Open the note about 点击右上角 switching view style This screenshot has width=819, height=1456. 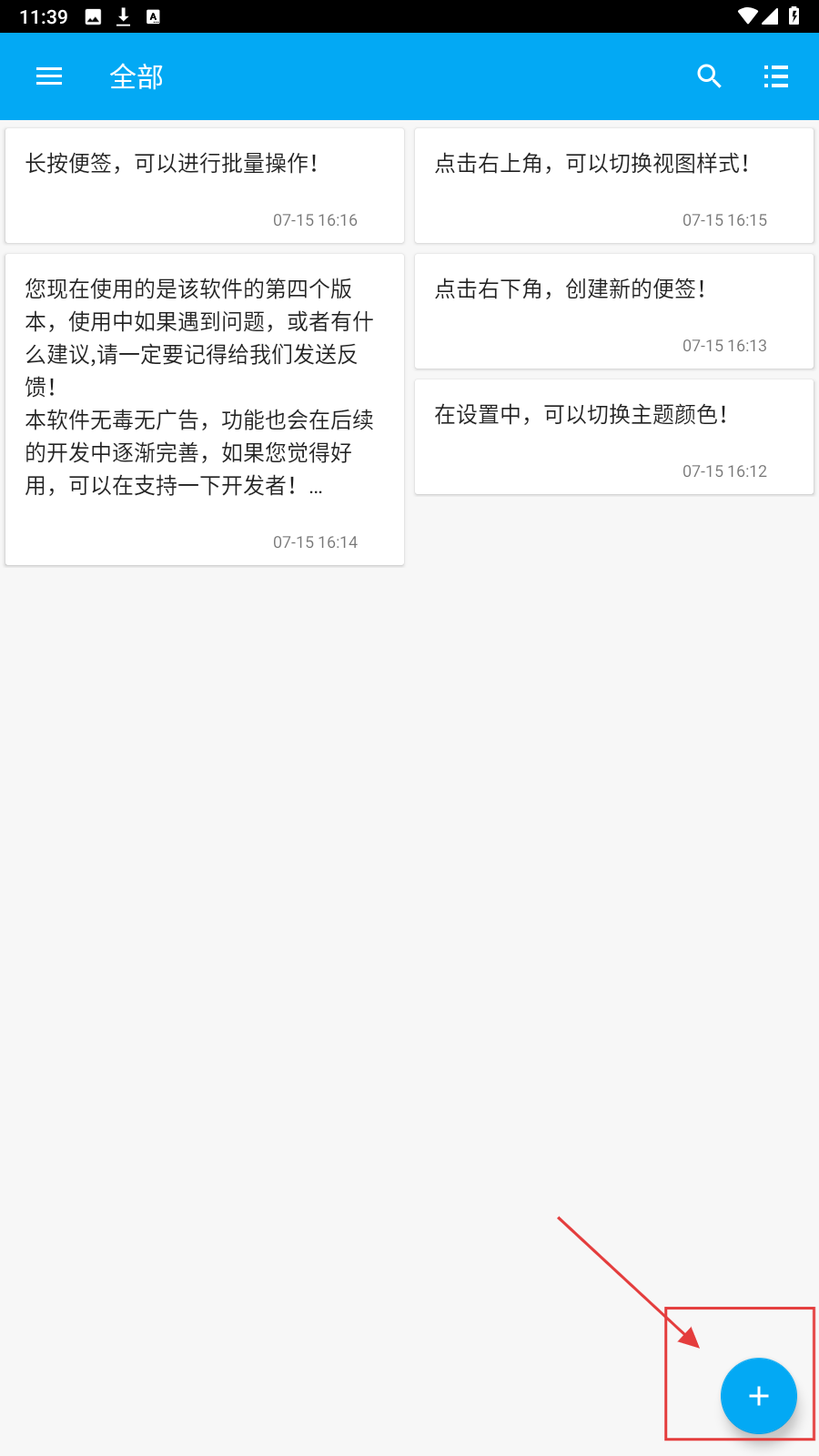(614, 186)
